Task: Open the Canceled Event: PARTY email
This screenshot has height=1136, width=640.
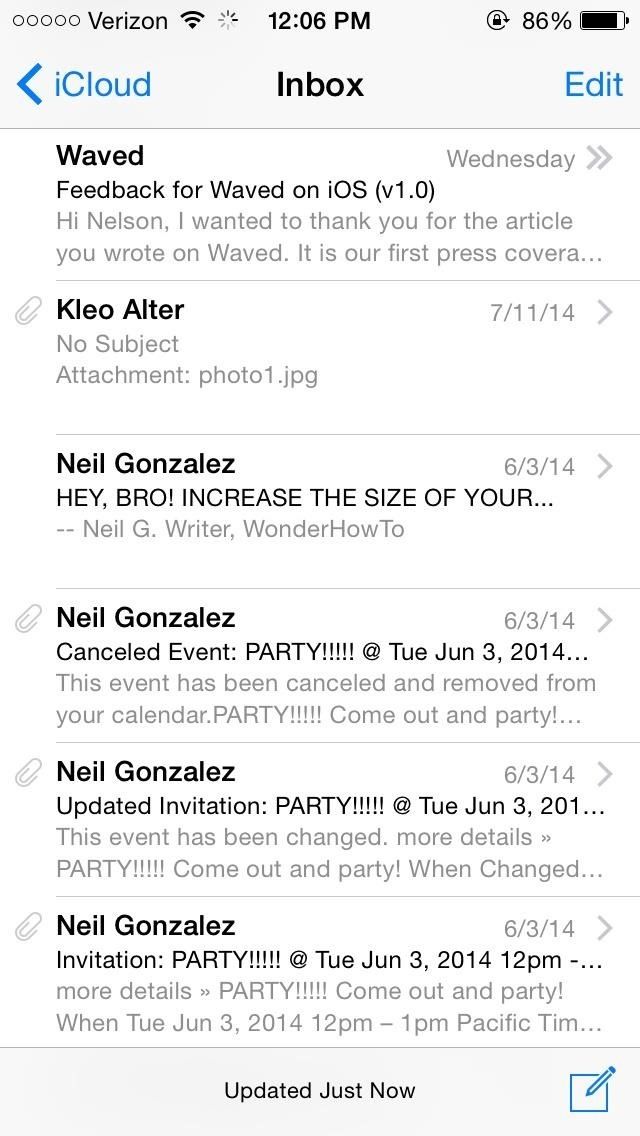Action: (330, 667)
